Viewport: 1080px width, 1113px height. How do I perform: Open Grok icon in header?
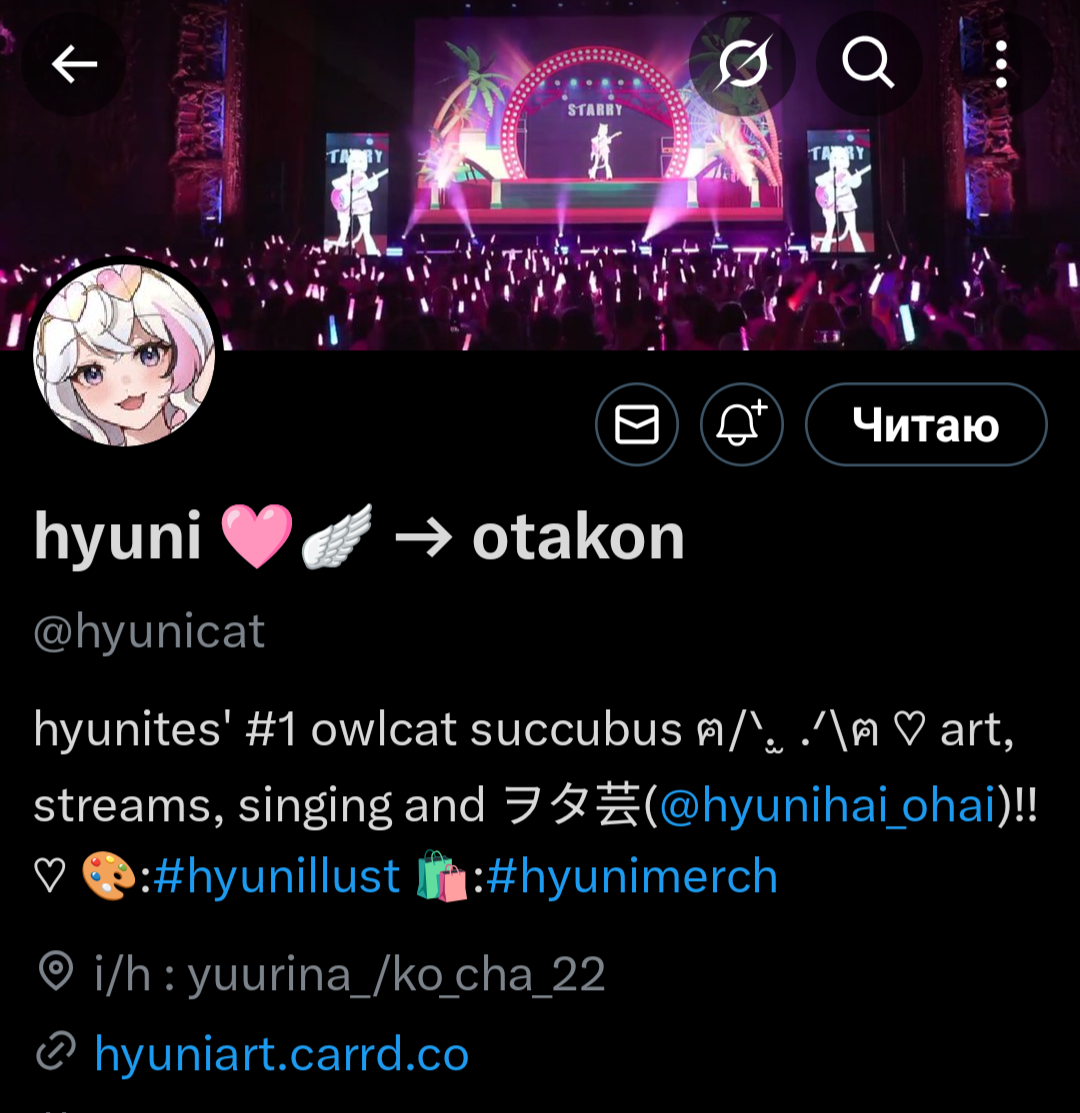[743, 65]
